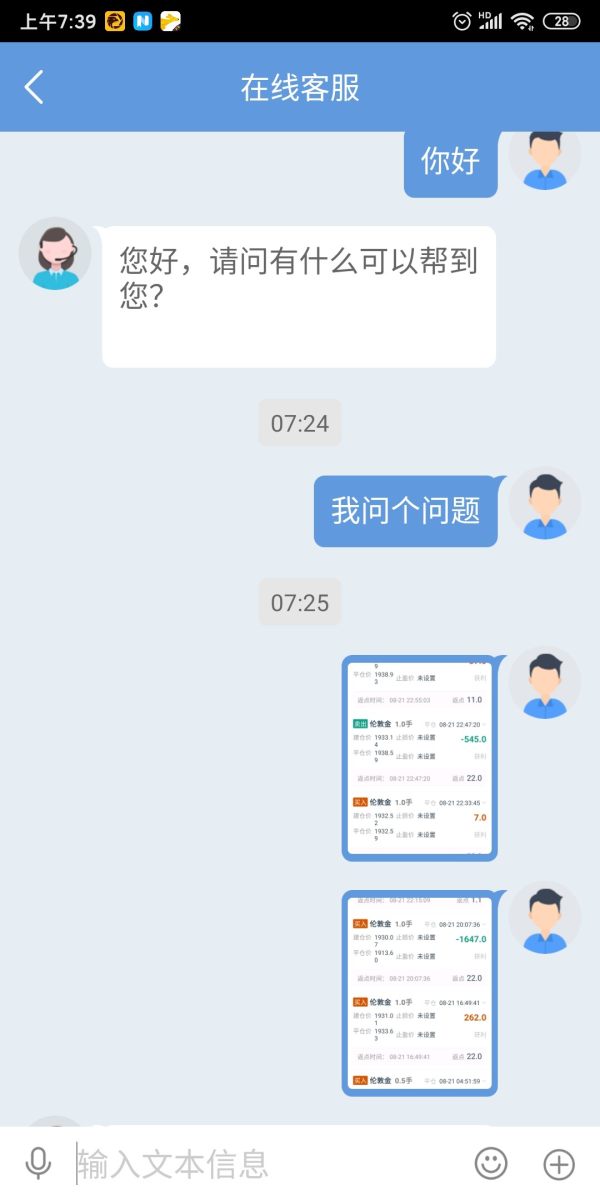Open the sent image showing -1647.0
The height and width of the screenshot is (1200, 600).
[420, 993]
